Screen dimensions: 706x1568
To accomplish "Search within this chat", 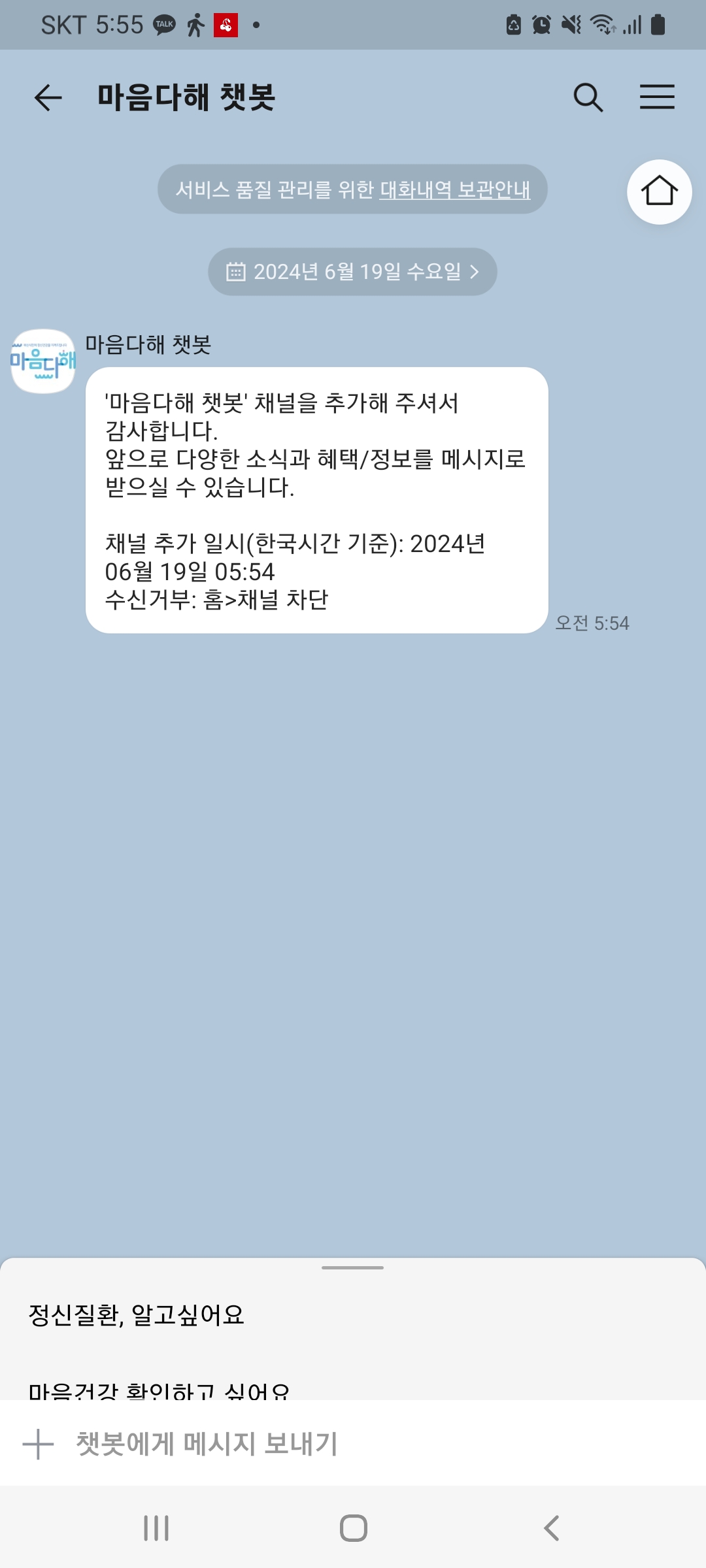I will [588, 98].
